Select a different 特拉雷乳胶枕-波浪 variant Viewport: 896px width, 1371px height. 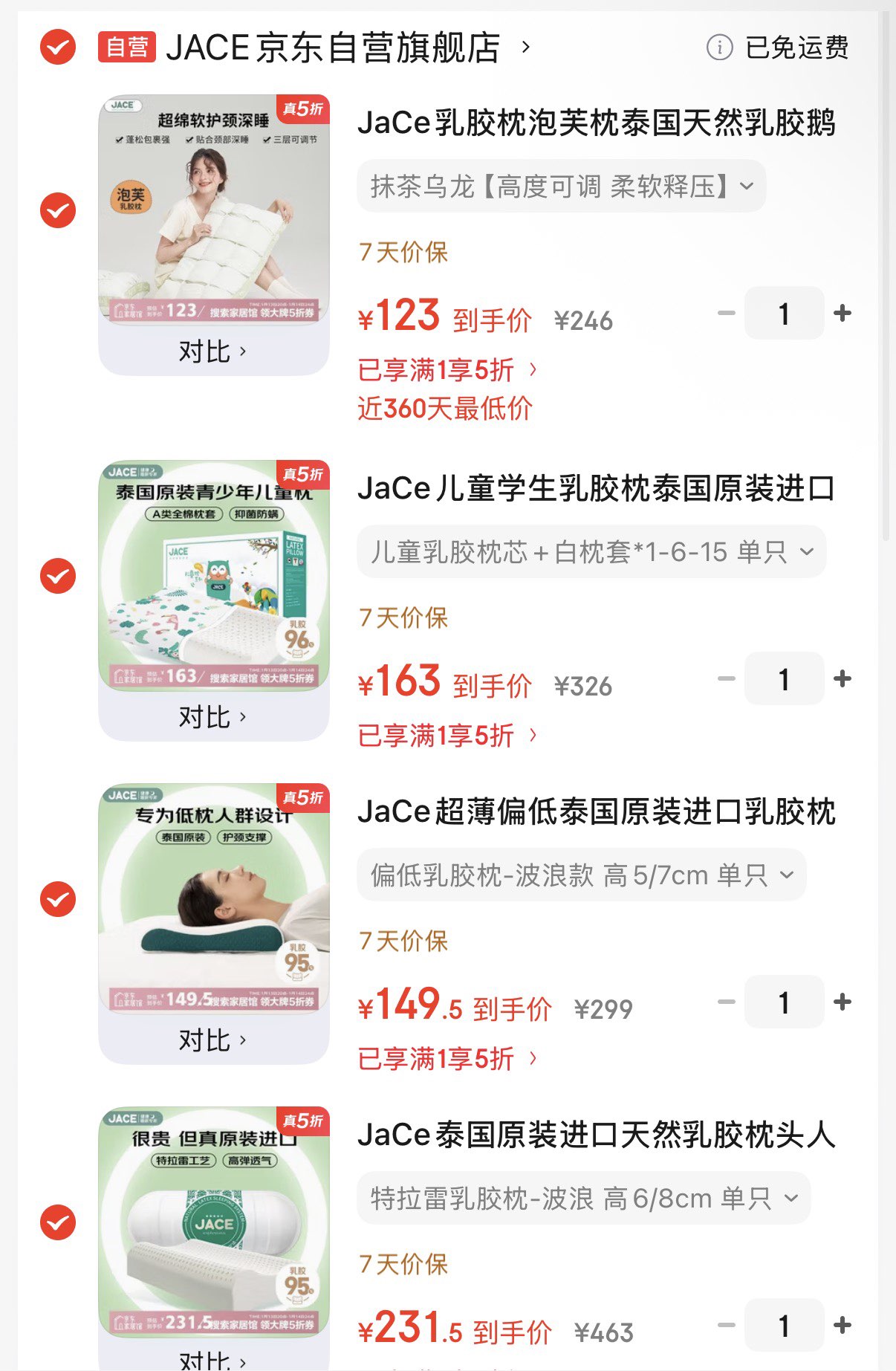click(584, 1199)
